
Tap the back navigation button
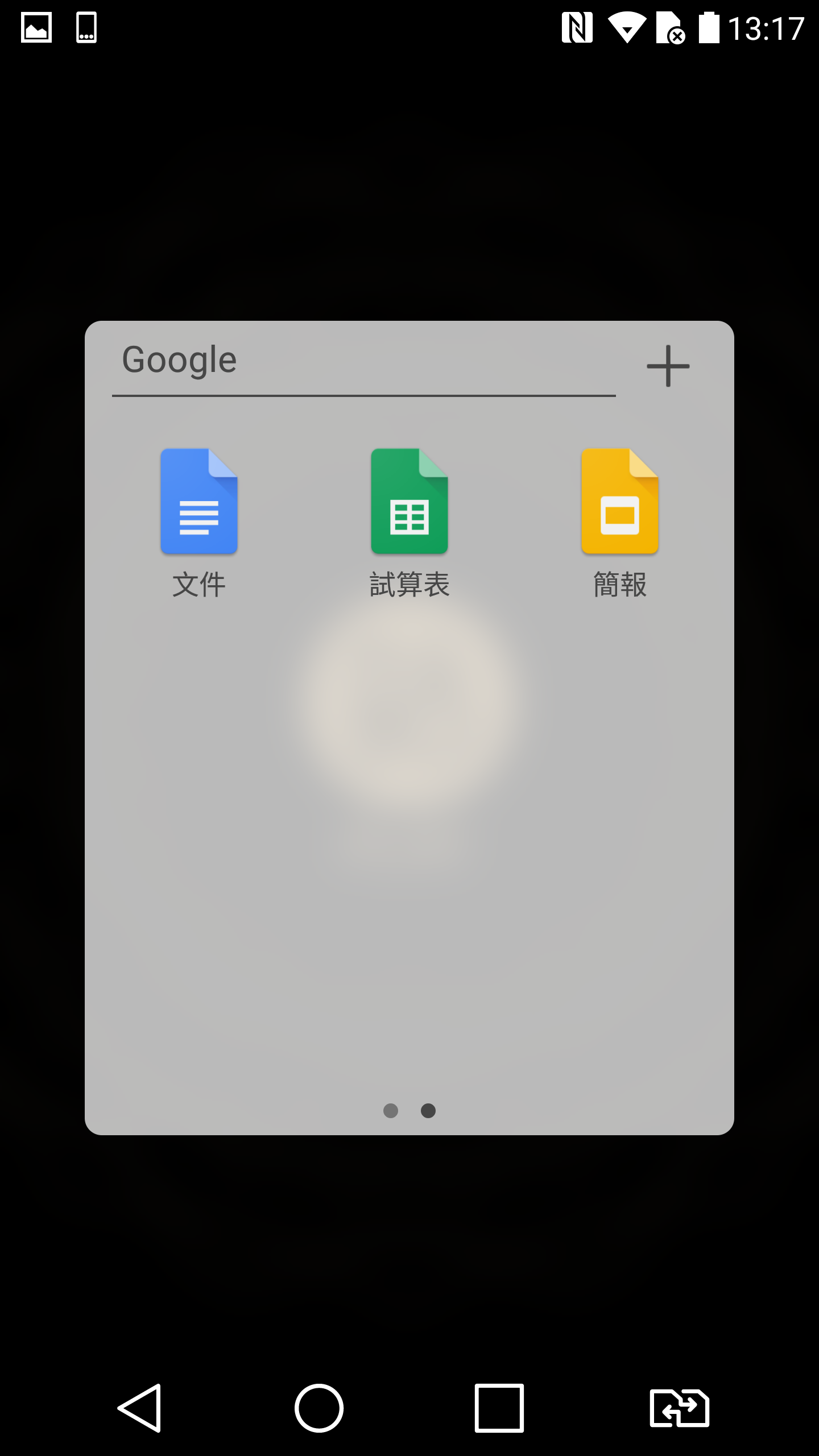point(140,1408)
